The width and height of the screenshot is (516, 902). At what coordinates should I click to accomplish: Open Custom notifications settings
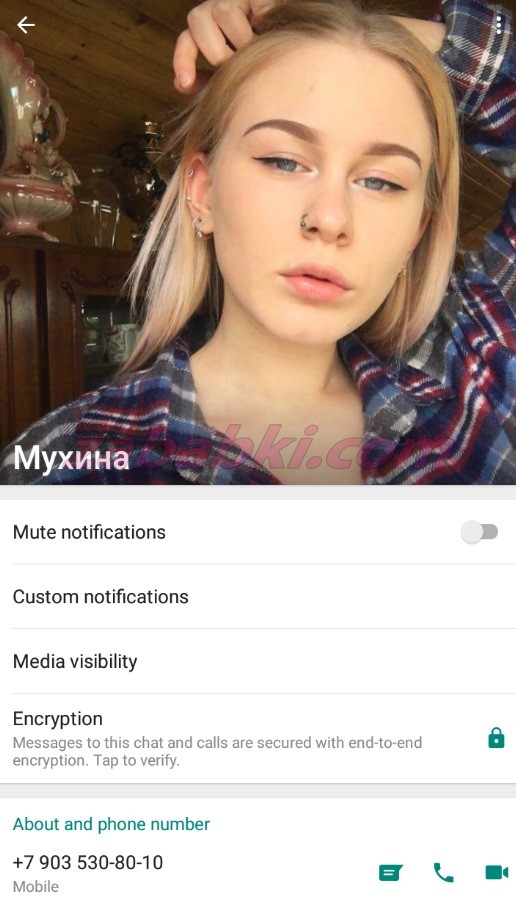click(258, 597)
